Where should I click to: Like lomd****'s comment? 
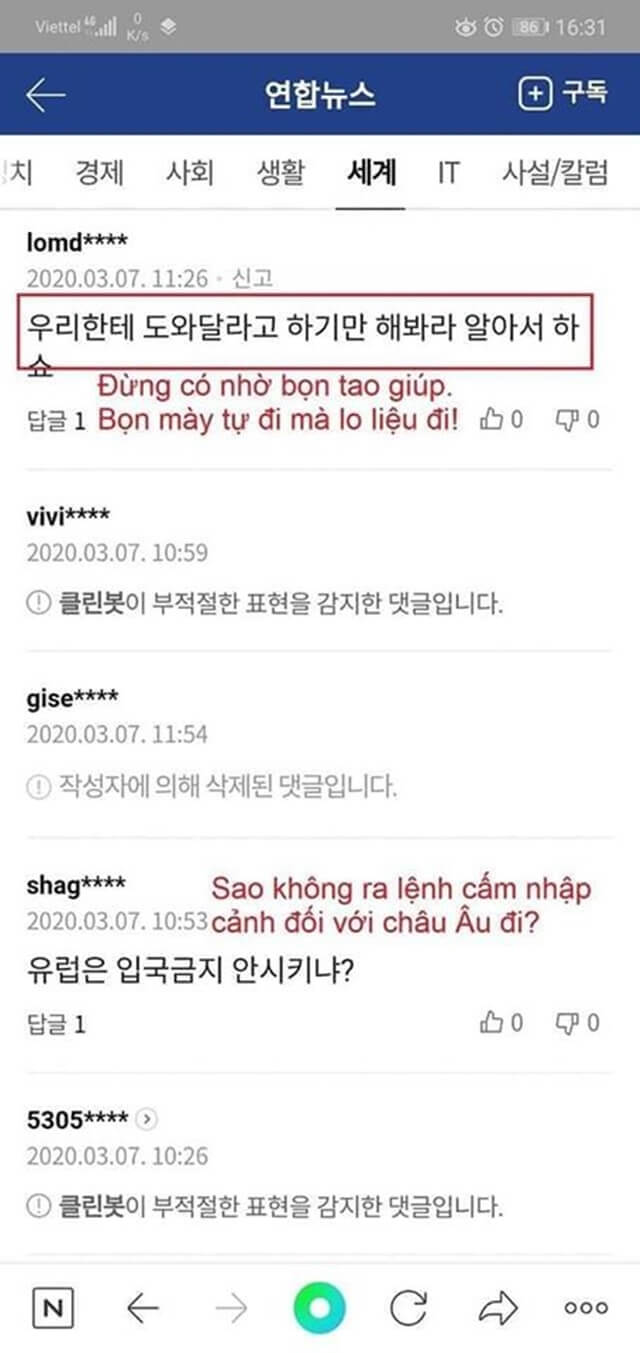(502, 420)
